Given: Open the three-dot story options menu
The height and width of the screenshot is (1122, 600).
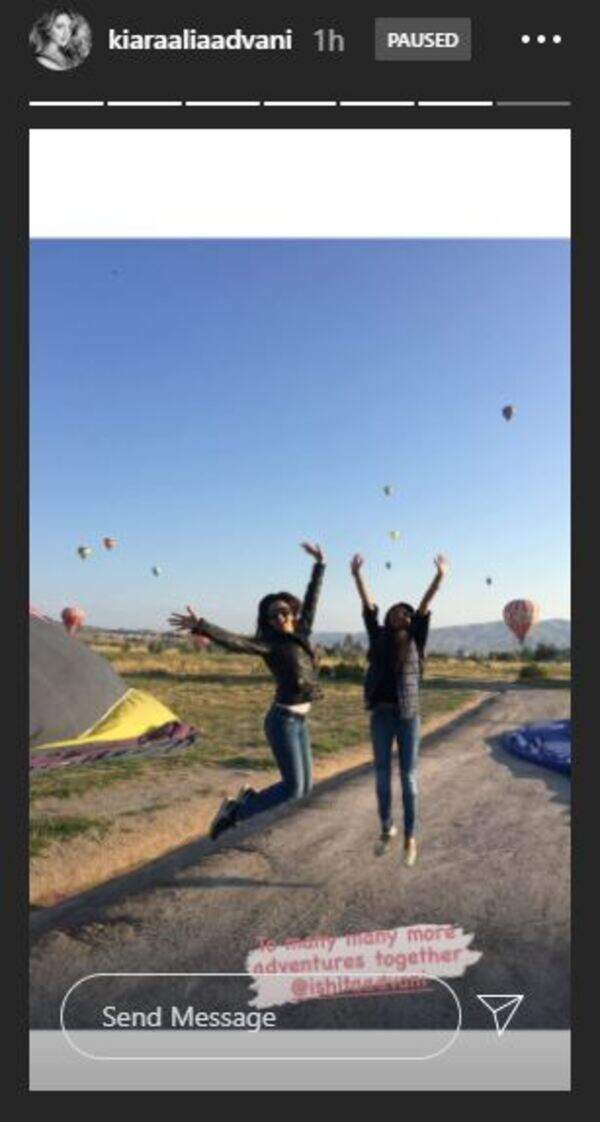Looking at the screenshot, I should pyautogui.click(x=541, y=40).
